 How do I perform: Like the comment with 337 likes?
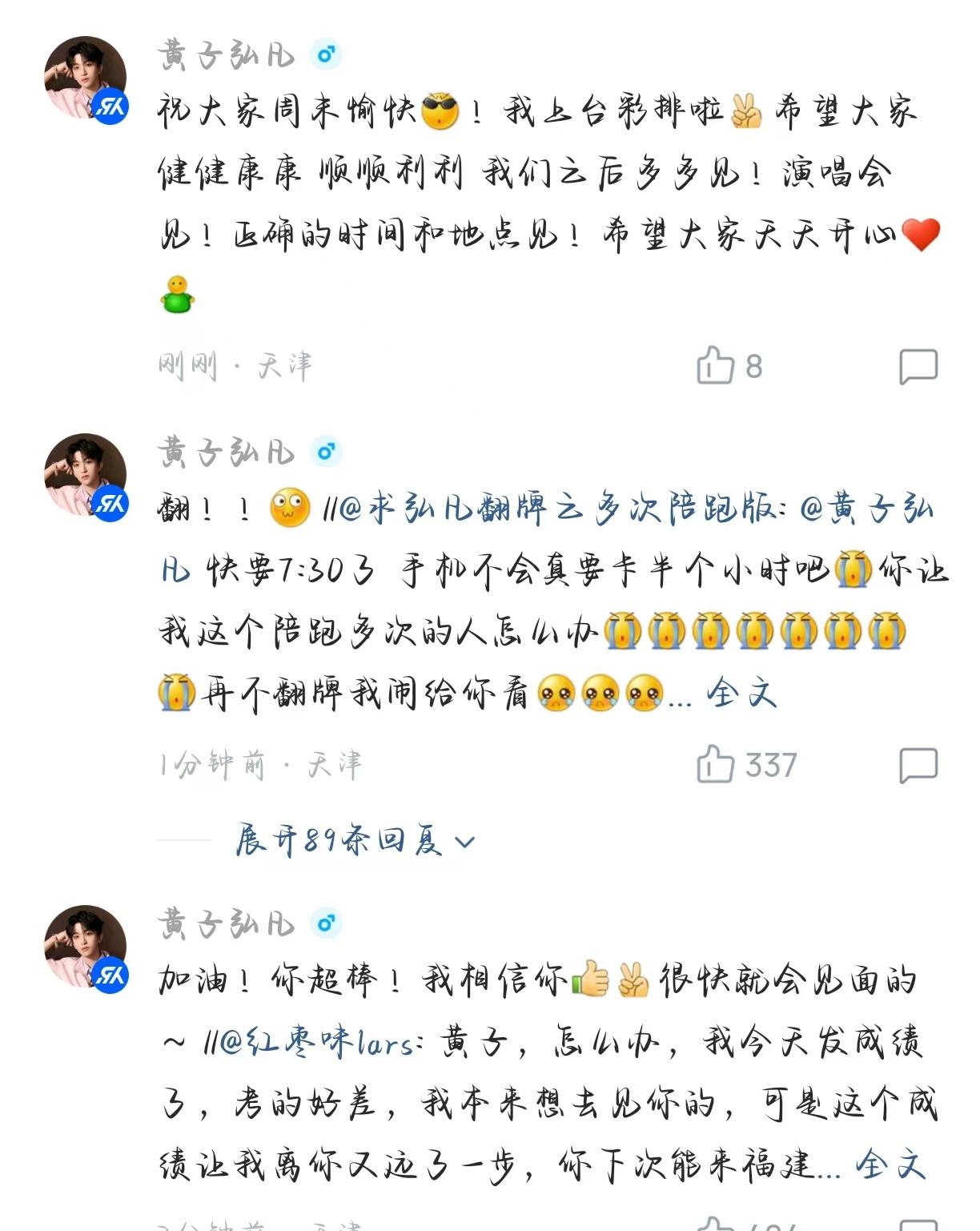715,765
